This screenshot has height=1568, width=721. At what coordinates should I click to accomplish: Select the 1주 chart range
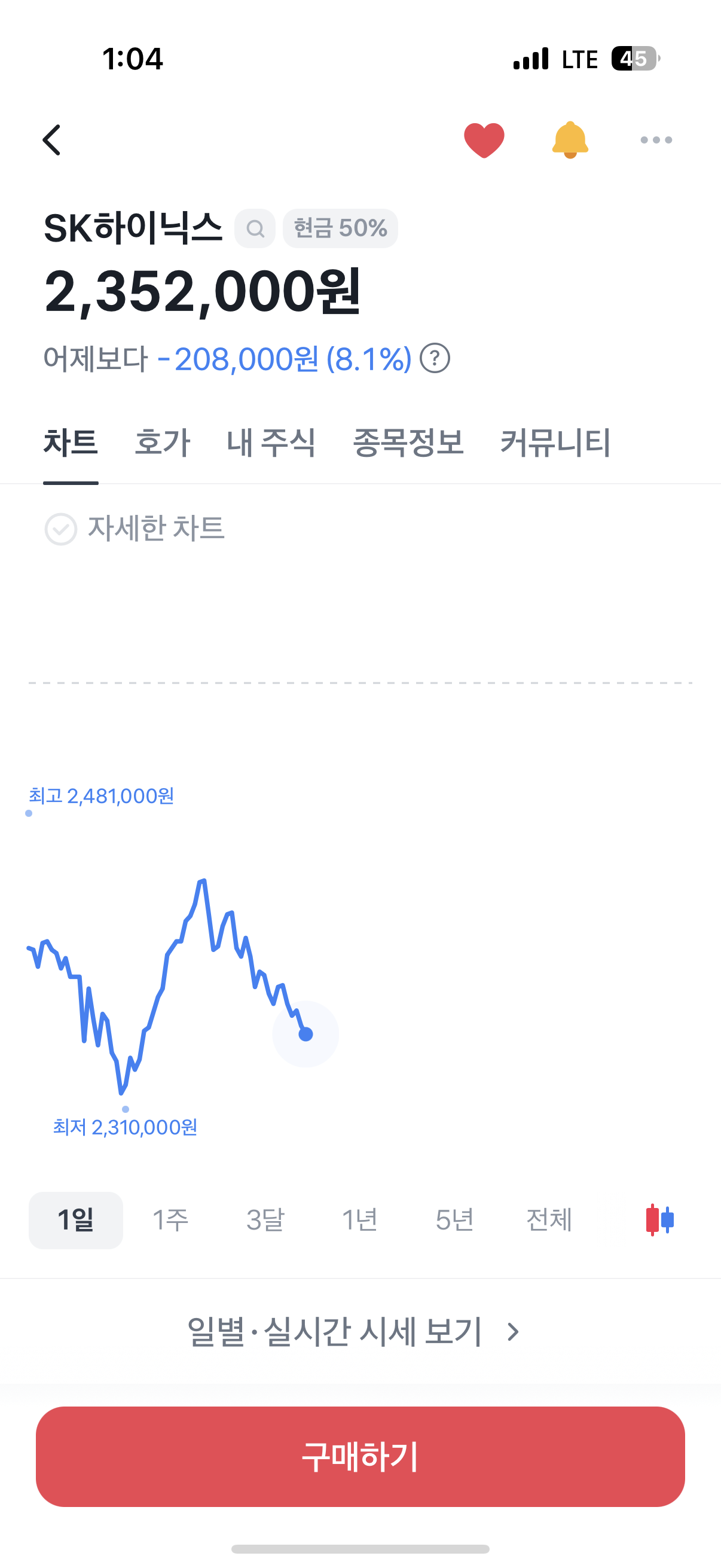(x=170, y=1220)
